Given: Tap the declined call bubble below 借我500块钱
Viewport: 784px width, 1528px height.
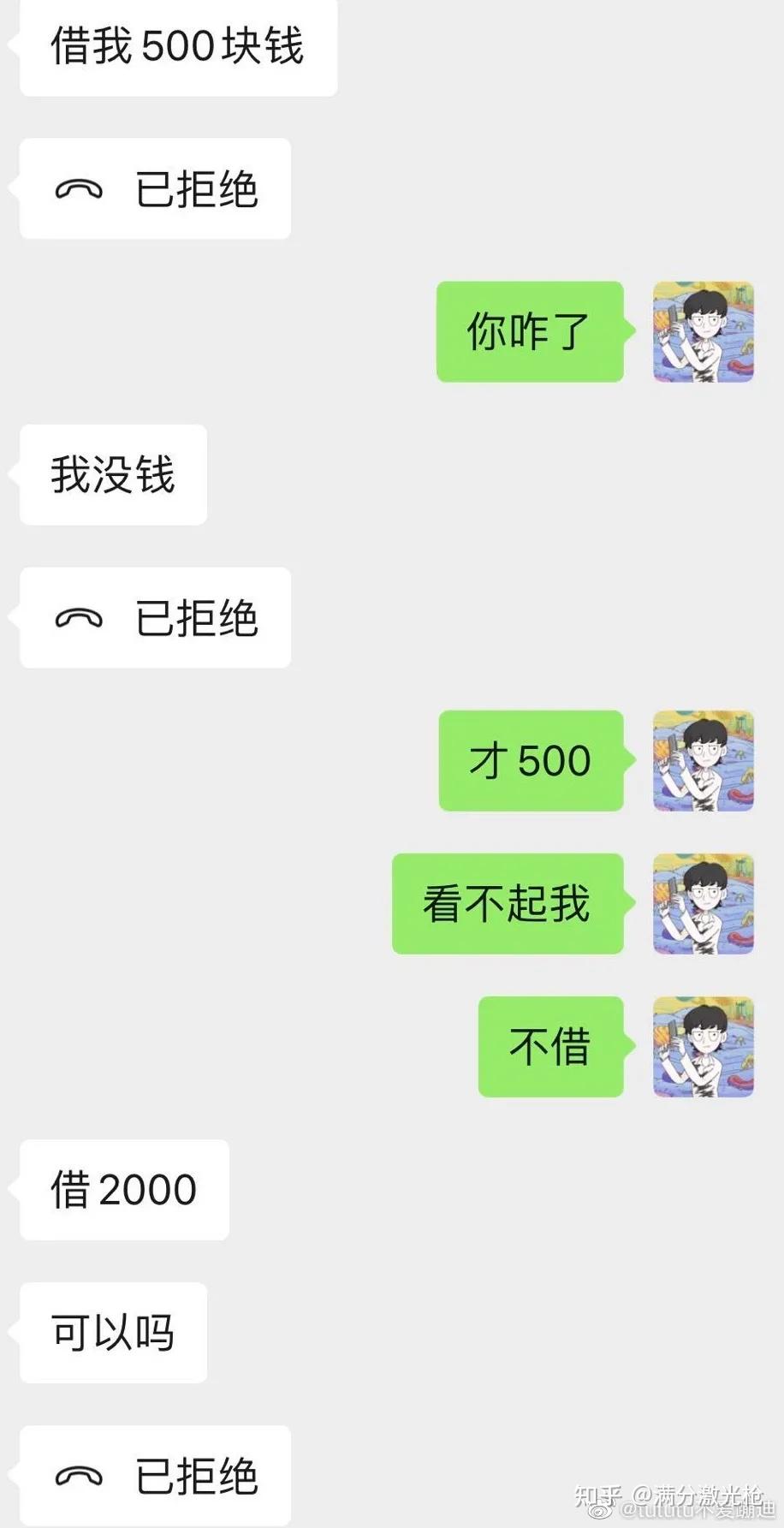Looking at the screenshot, I should coord(155,189).
